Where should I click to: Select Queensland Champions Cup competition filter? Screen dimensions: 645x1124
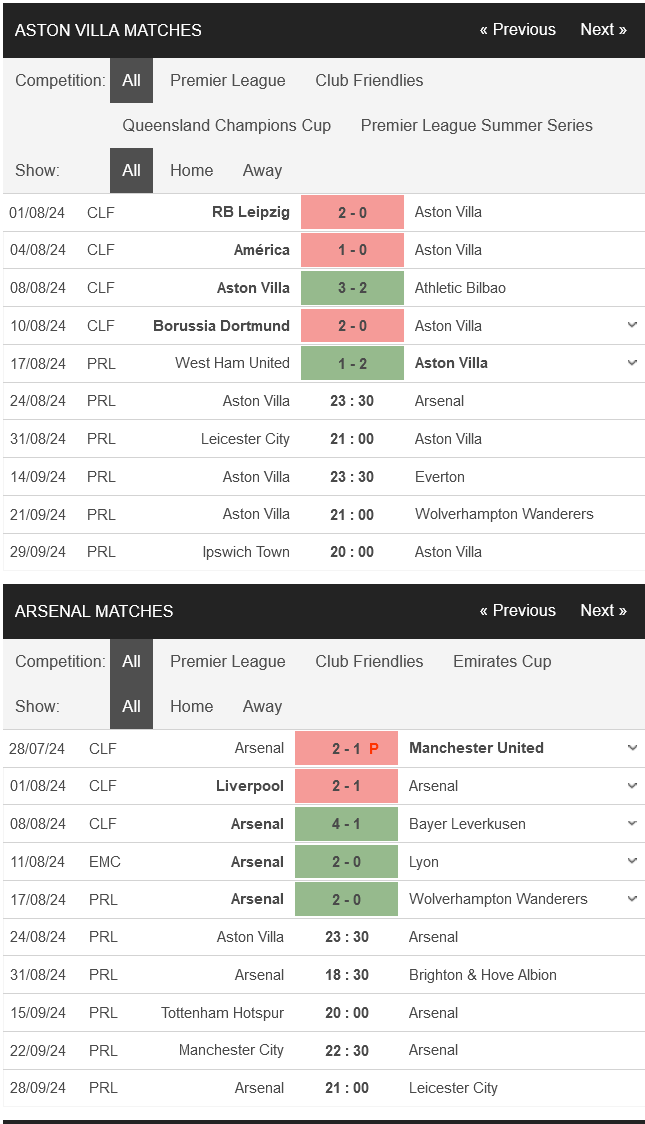[226, 125]
